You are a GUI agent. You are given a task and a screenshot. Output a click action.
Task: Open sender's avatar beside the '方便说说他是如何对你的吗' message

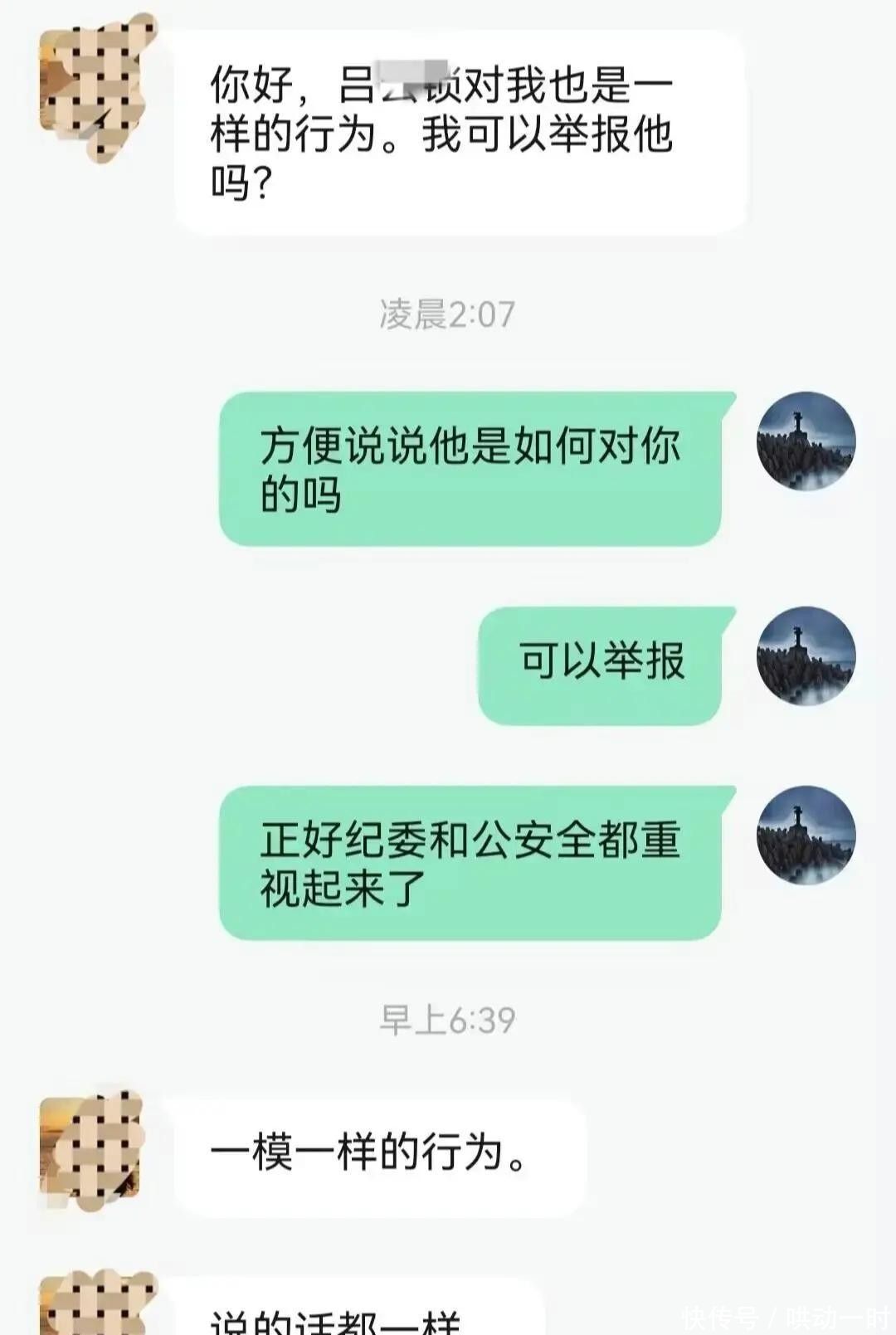click(x=806, y=441)
